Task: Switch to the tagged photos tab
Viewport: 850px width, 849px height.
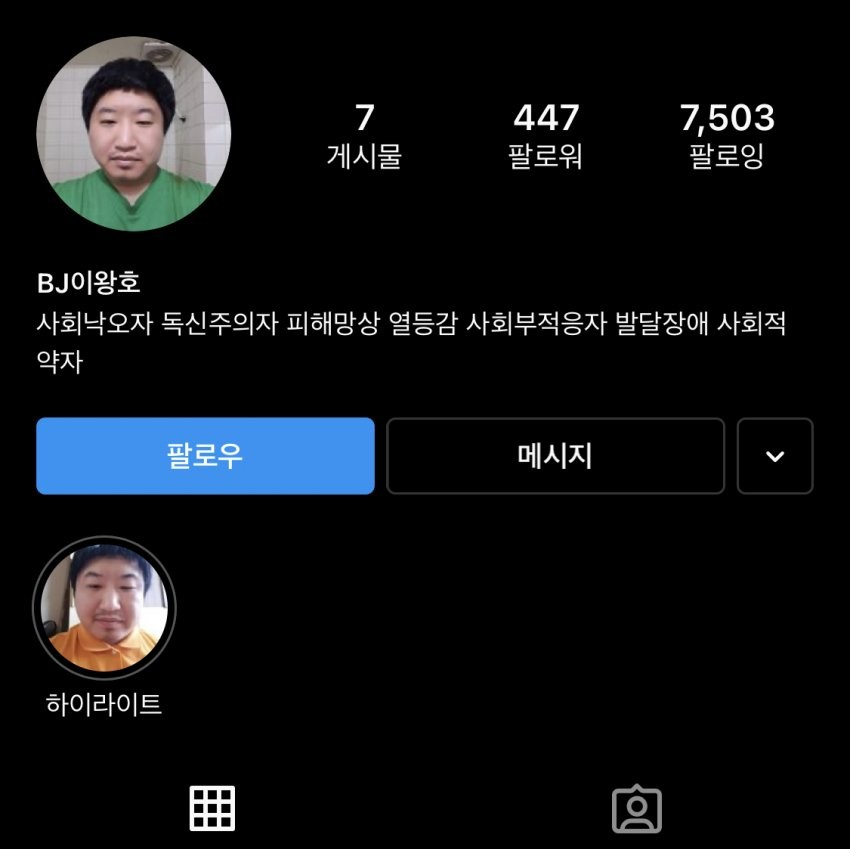Action: click(637, 809)
